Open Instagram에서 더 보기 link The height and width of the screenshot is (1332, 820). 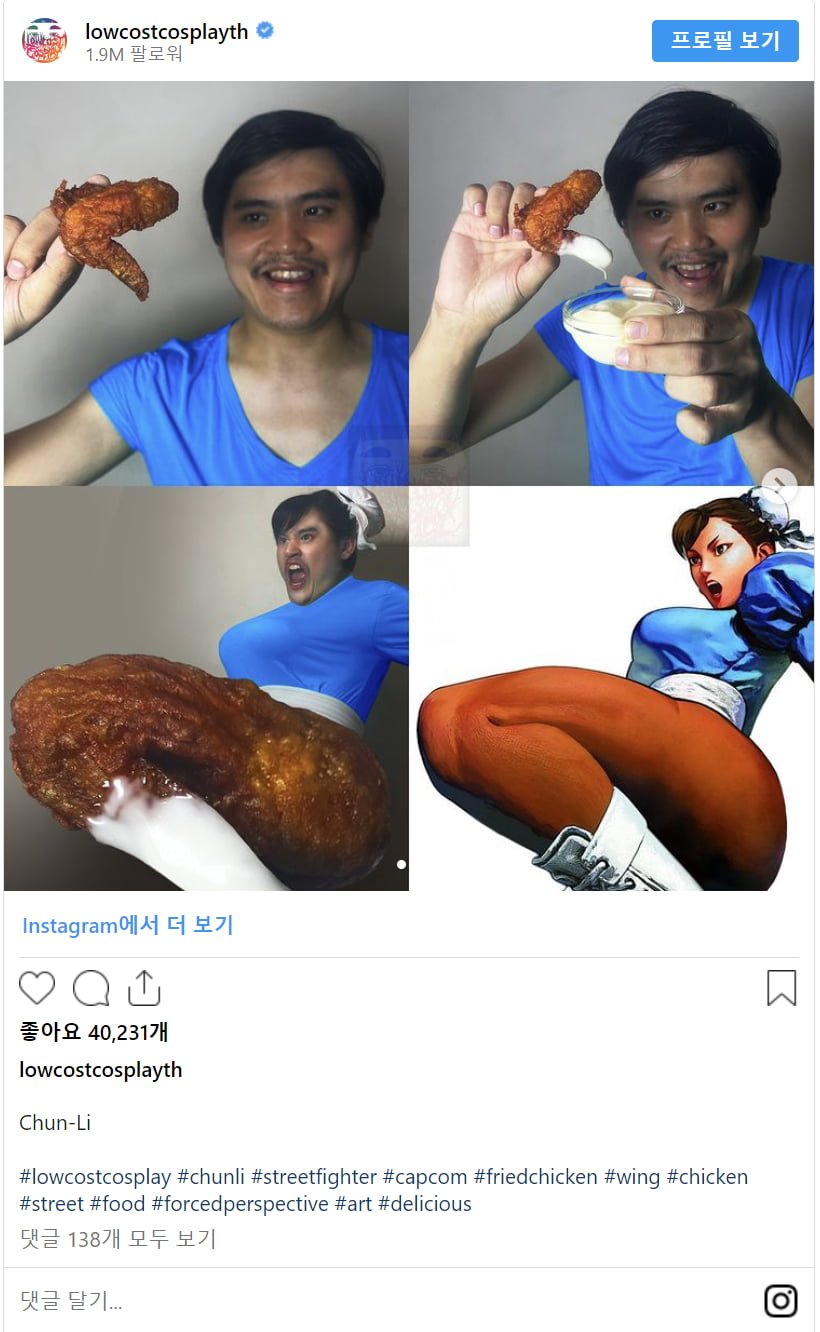coord(127,925)
